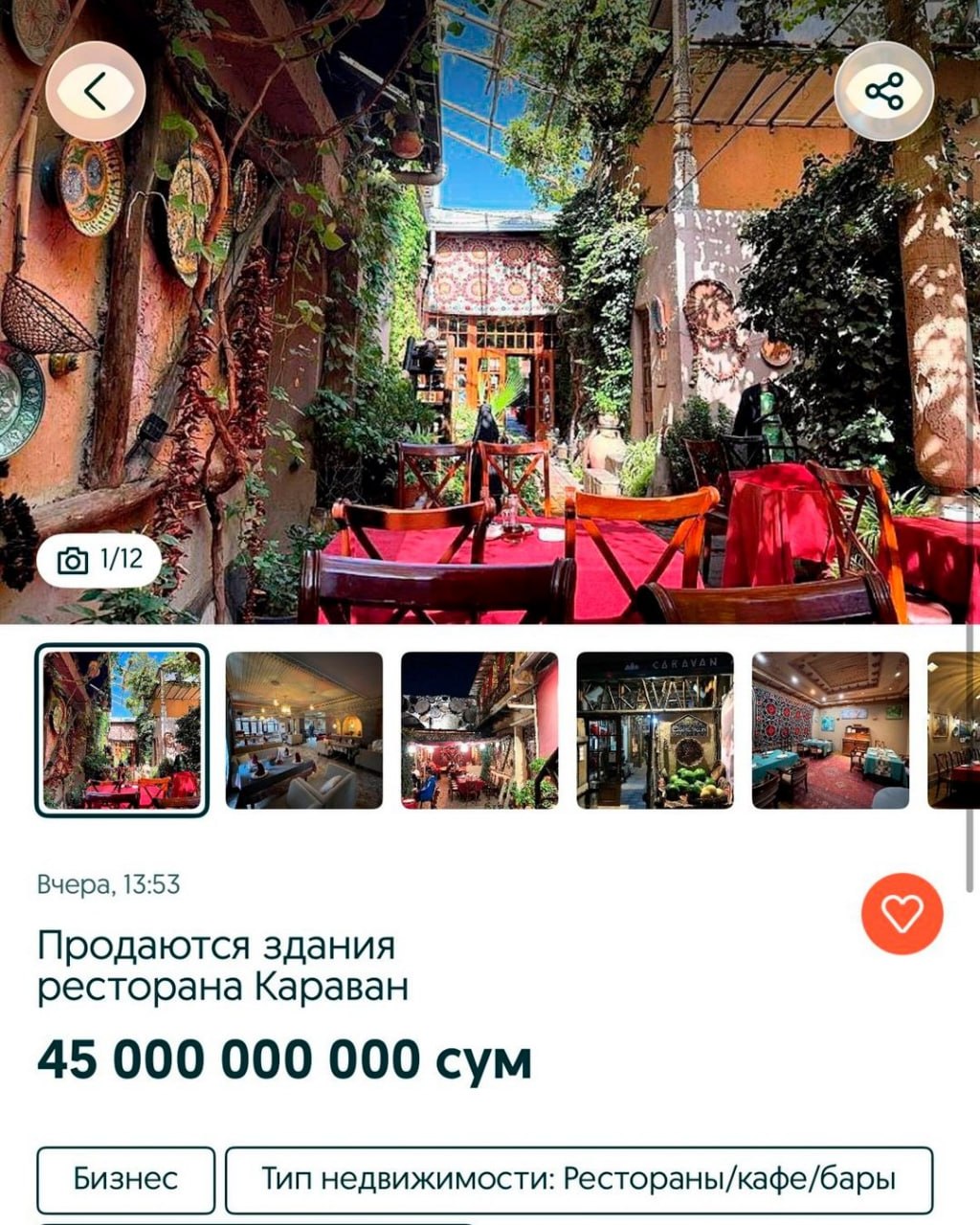
Task: View the third thumbnail of night courtyard
Action: coord(479,730)
